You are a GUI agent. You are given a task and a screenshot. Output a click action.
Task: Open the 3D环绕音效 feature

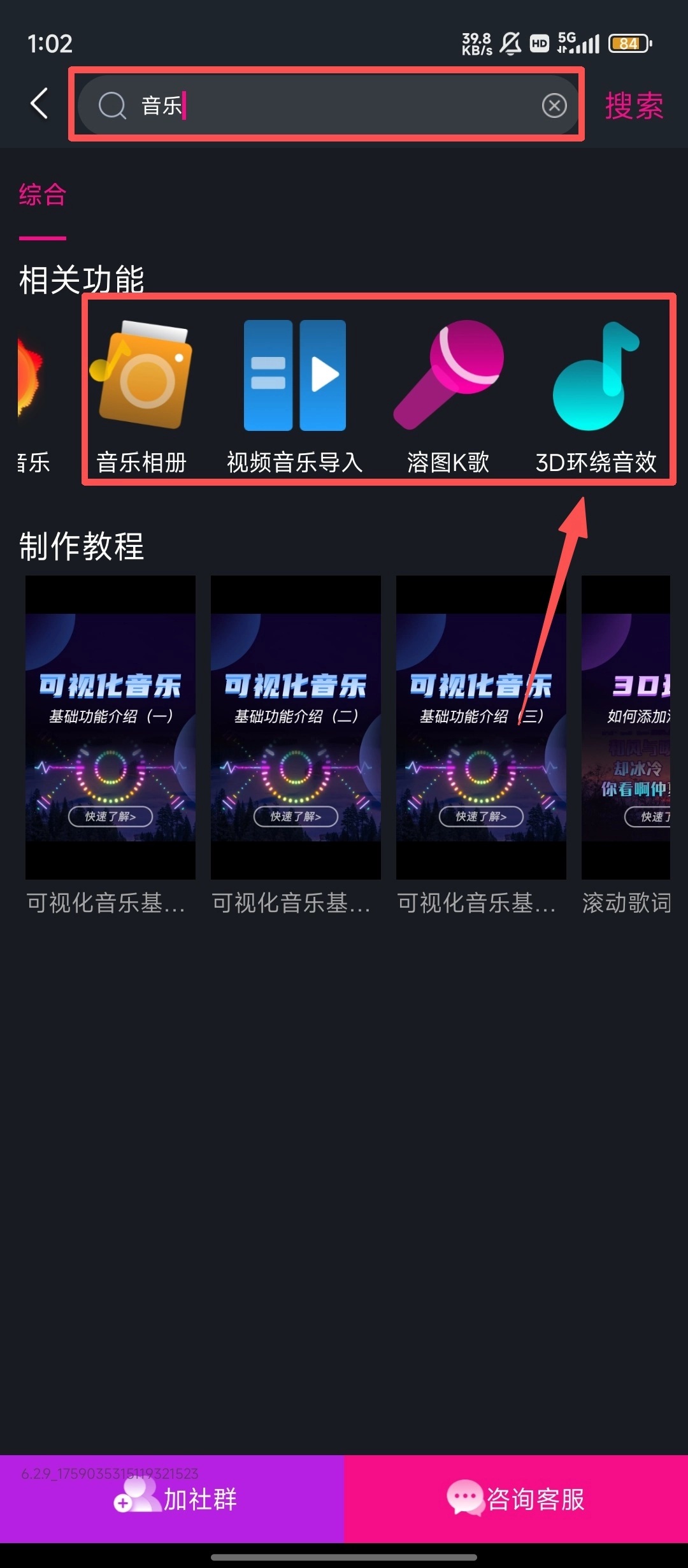[596, 395]
